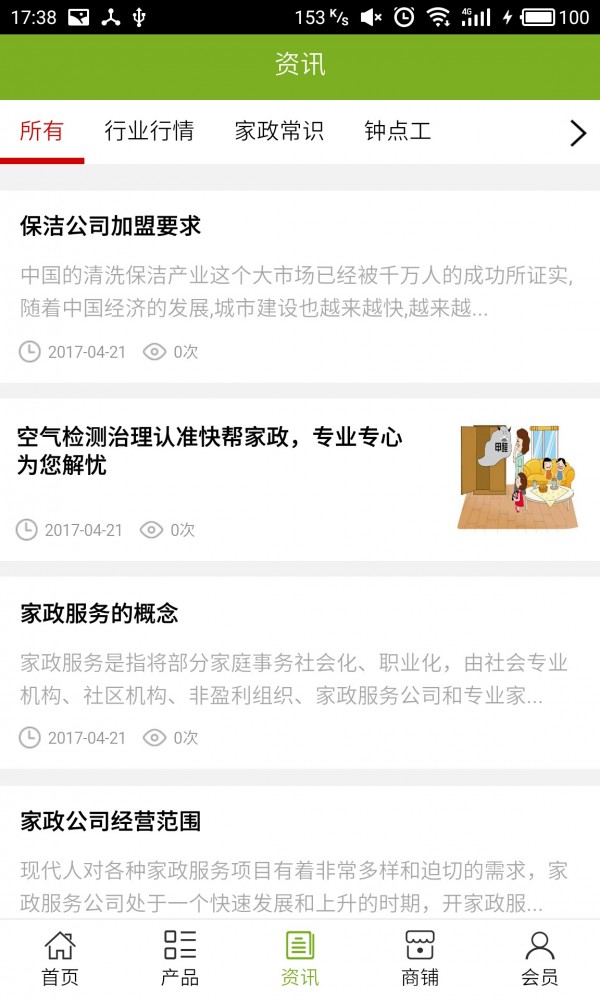
Task: Go to the 会员 member tab
Action: (x=540, y=958)
